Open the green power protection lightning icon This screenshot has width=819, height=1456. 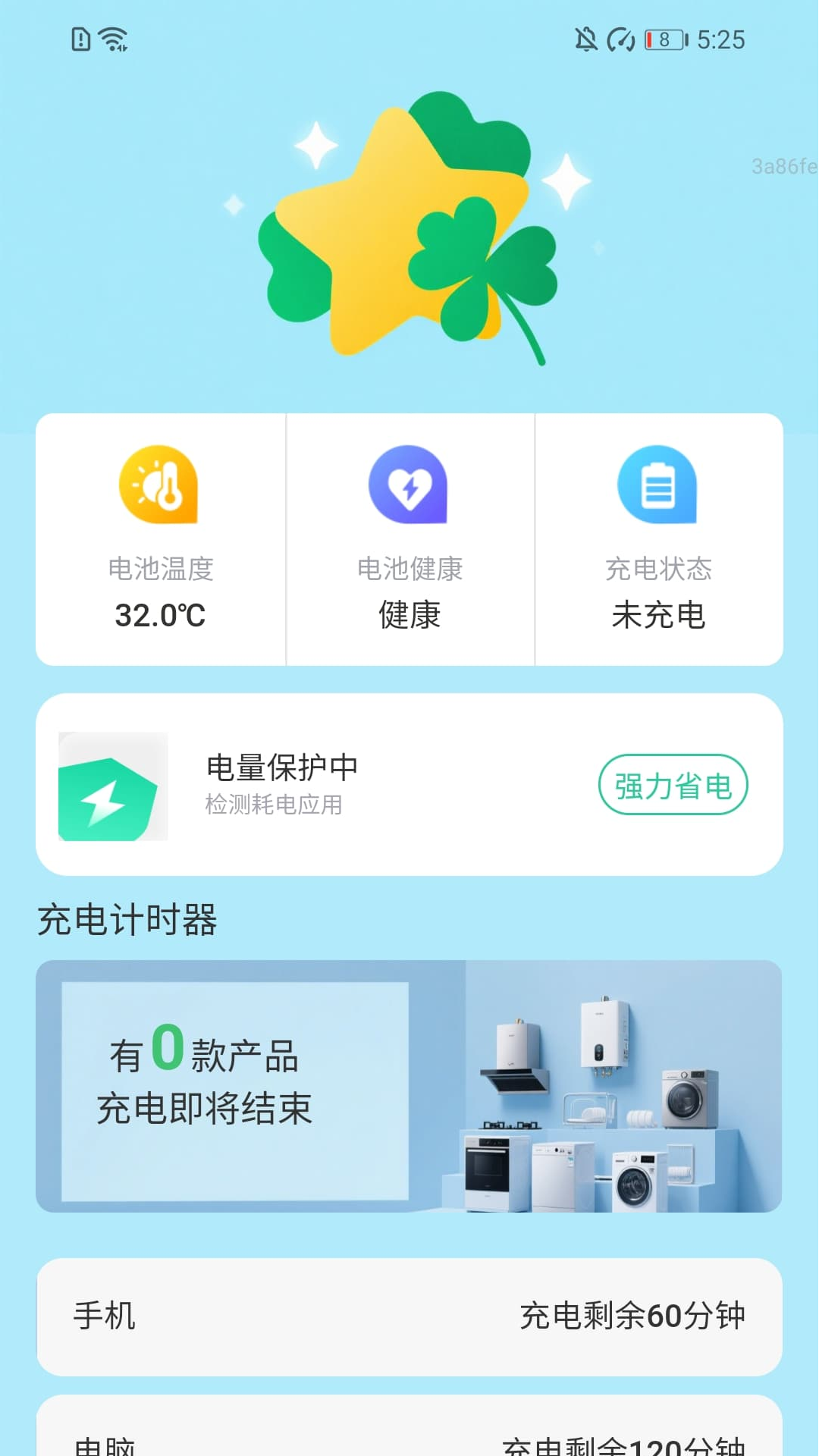[x=112, y=787]
